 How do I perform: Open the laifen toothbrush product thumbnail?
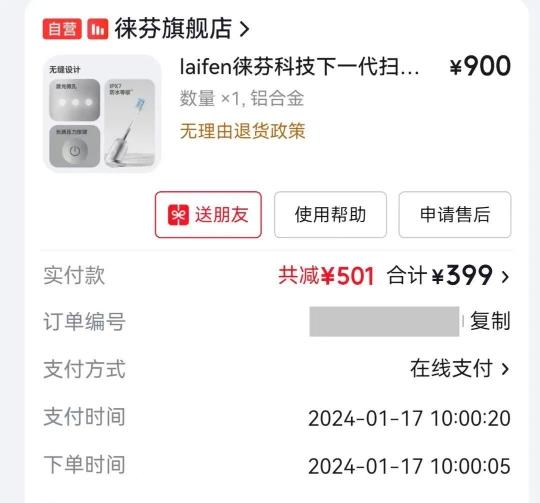(102, 114)
